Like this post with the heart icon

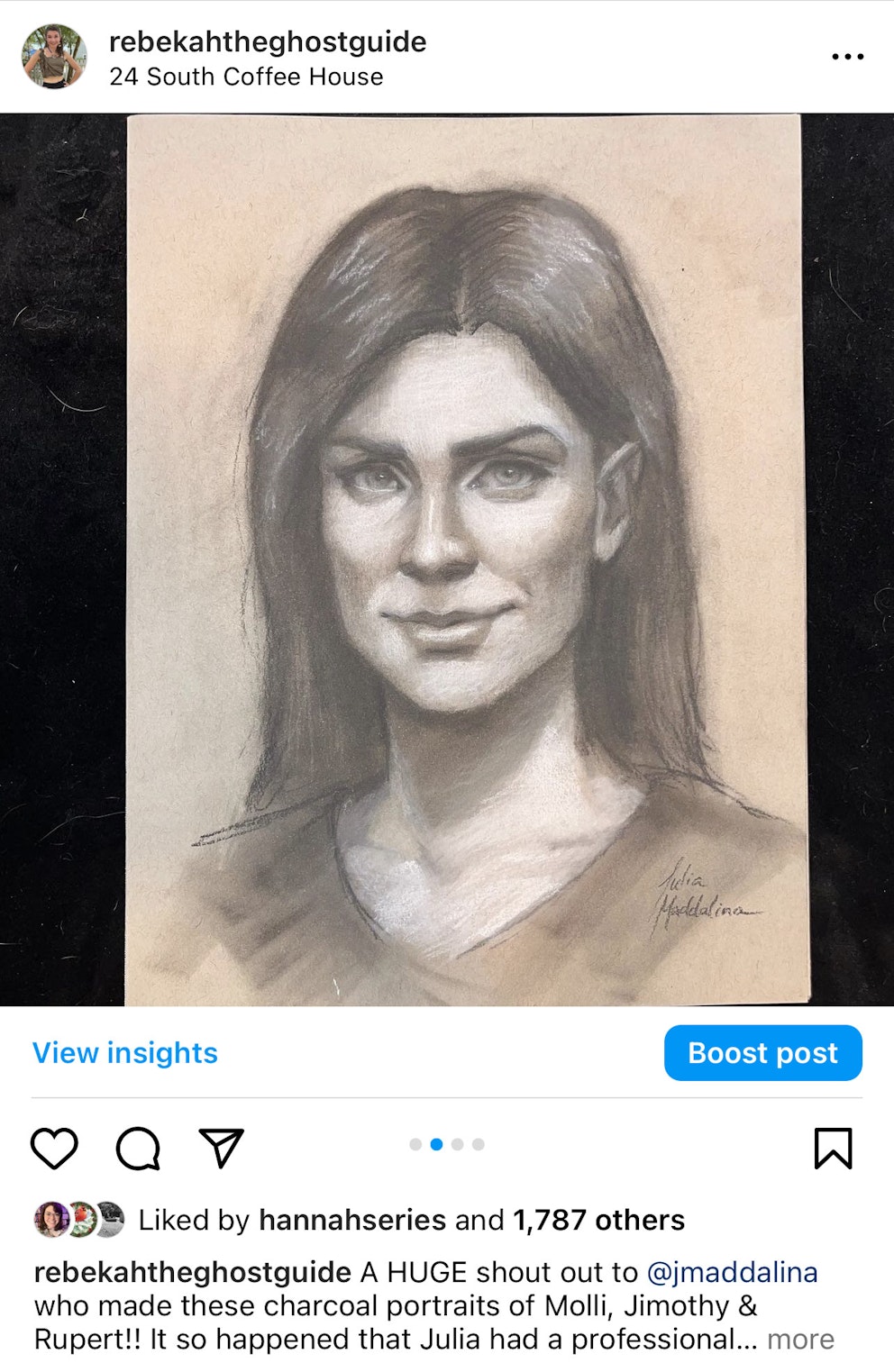(54, 1149)
